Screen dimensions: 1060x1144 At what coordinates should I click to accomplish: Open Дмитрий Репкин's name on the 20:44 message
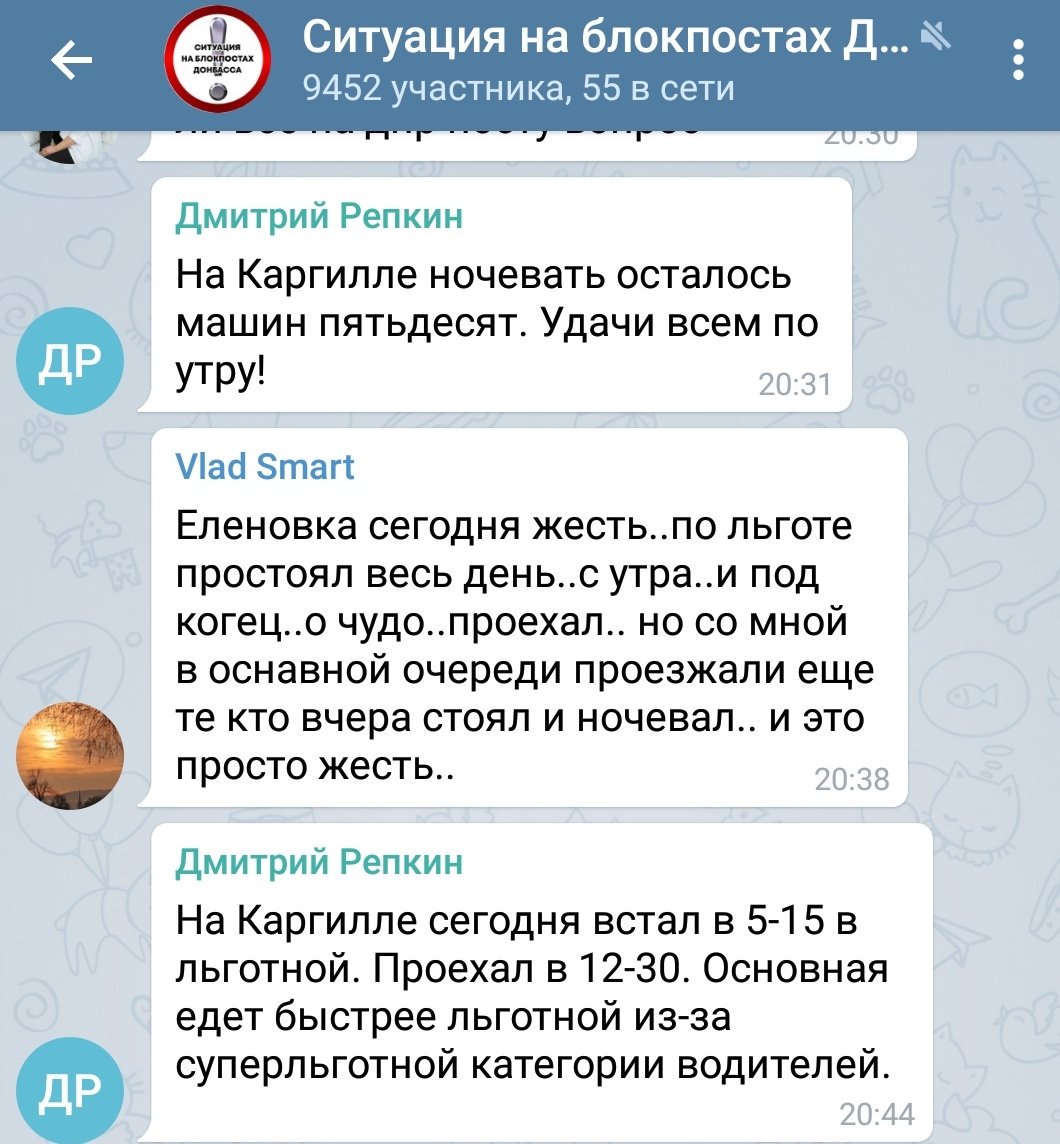[x=319, y=861]
